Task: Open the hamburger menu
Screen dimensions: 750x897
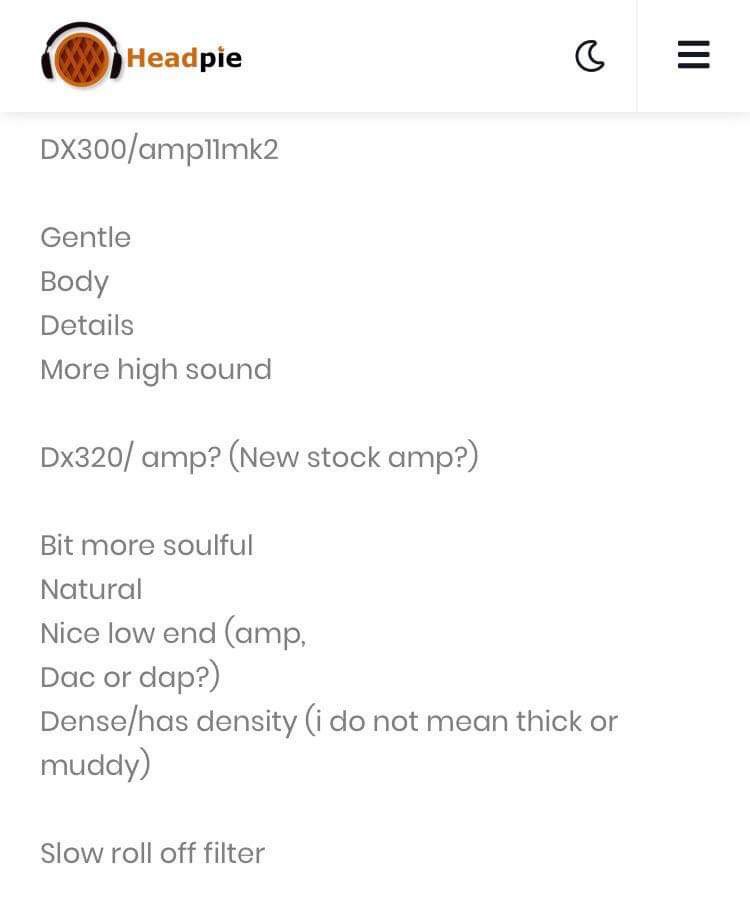Action: (693, 55)
